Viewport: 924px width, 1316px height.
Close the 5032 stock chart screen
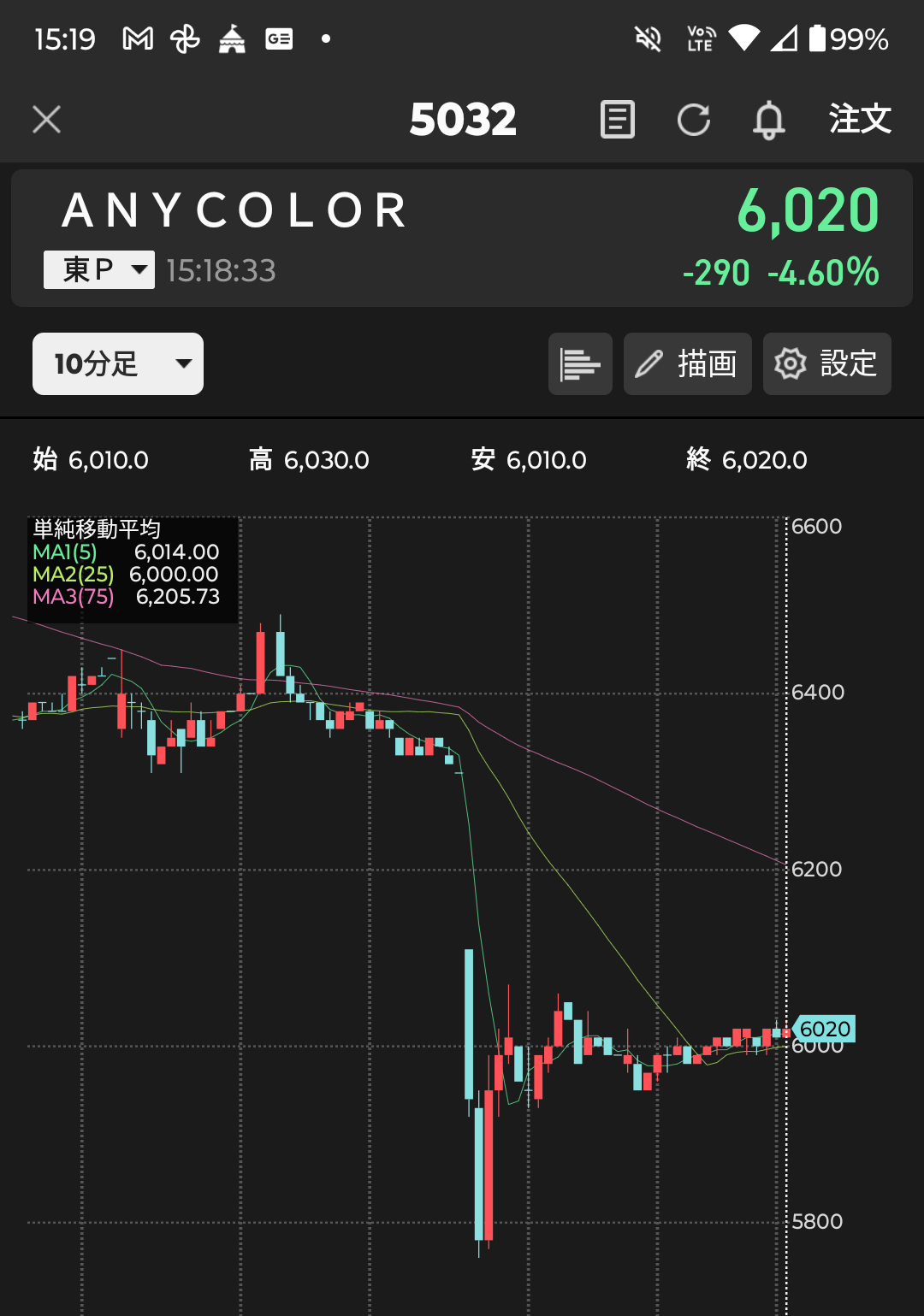[x=47, y=120]
